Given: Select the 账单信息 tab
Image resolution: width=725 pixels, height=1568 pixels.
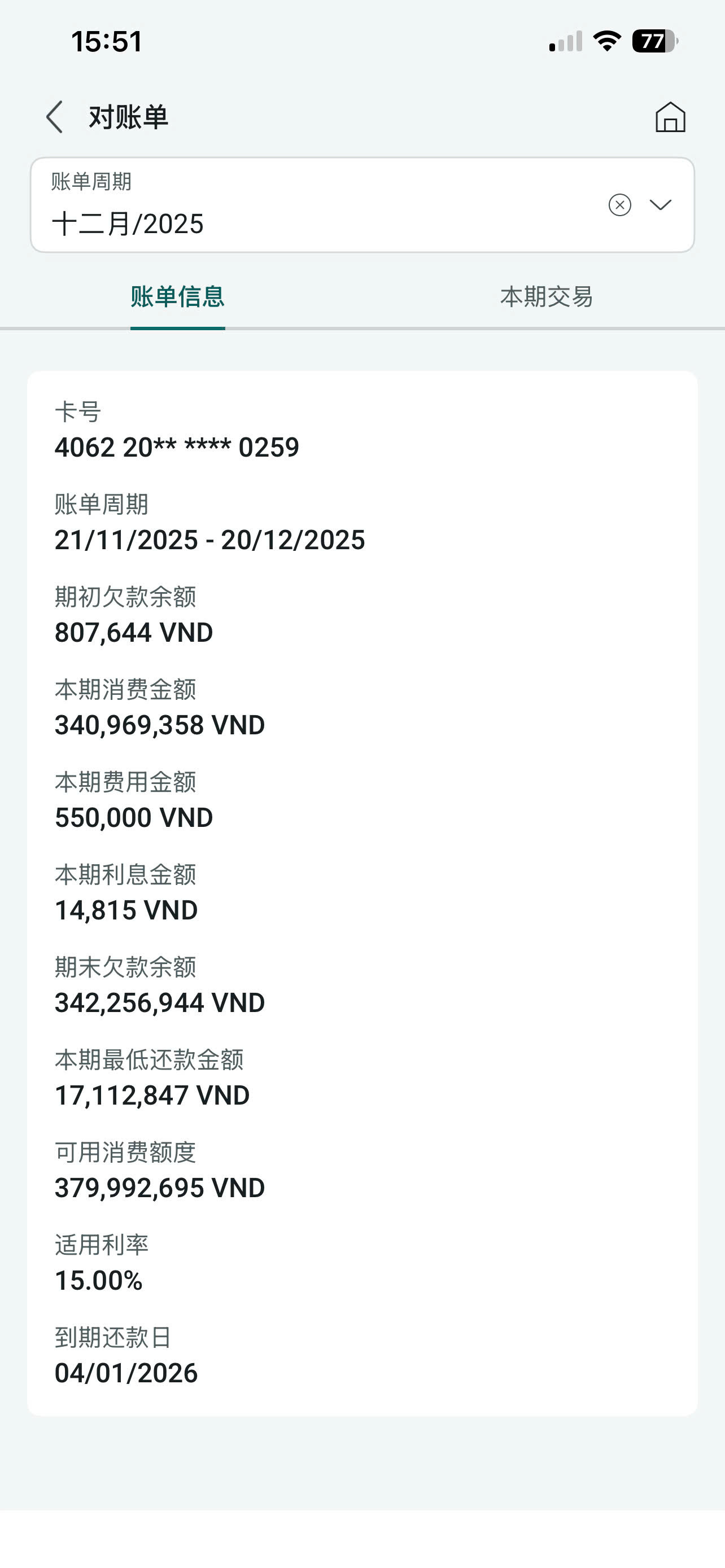Looking at the screenshot, I should click(x=178, y=297).
